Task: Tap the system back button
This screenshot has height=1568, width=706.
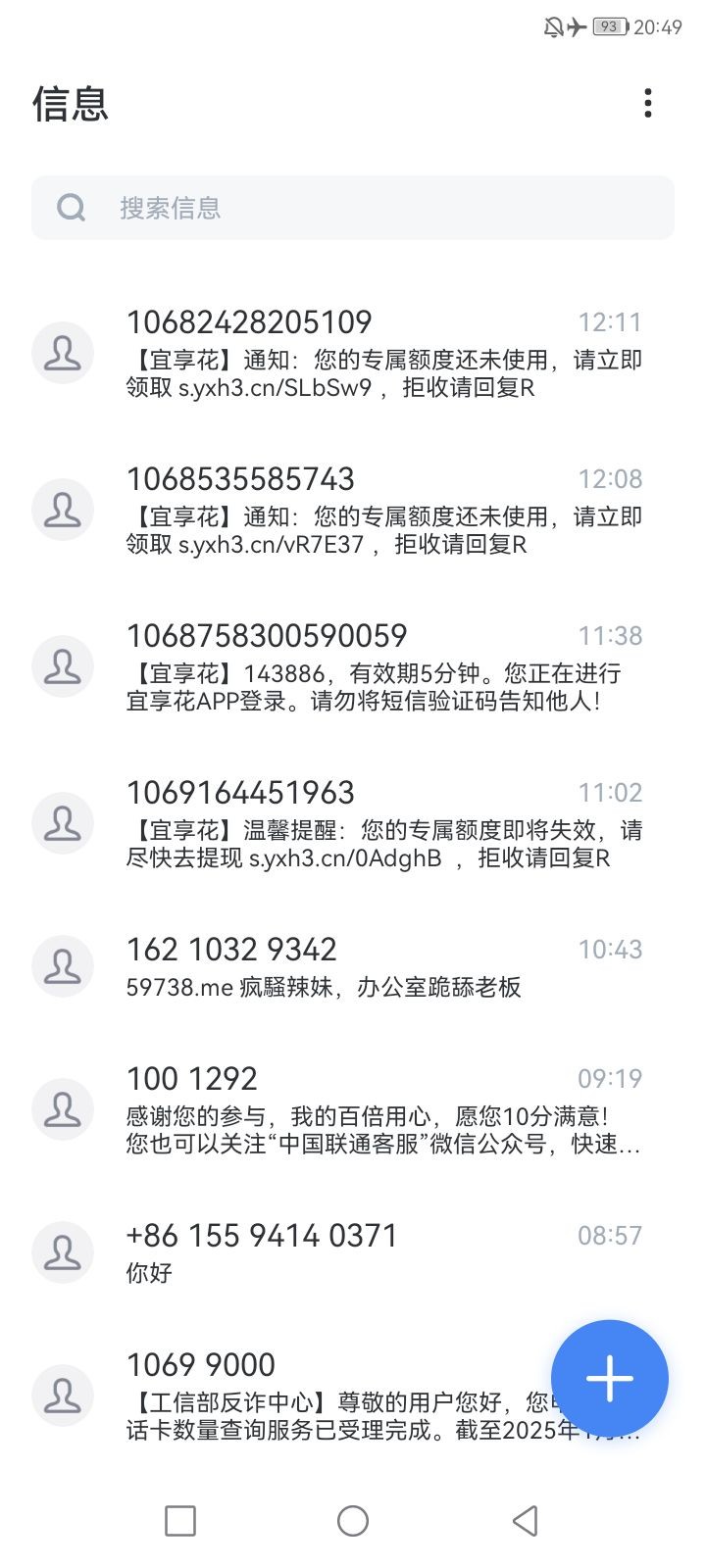Action: (526, 1521)
